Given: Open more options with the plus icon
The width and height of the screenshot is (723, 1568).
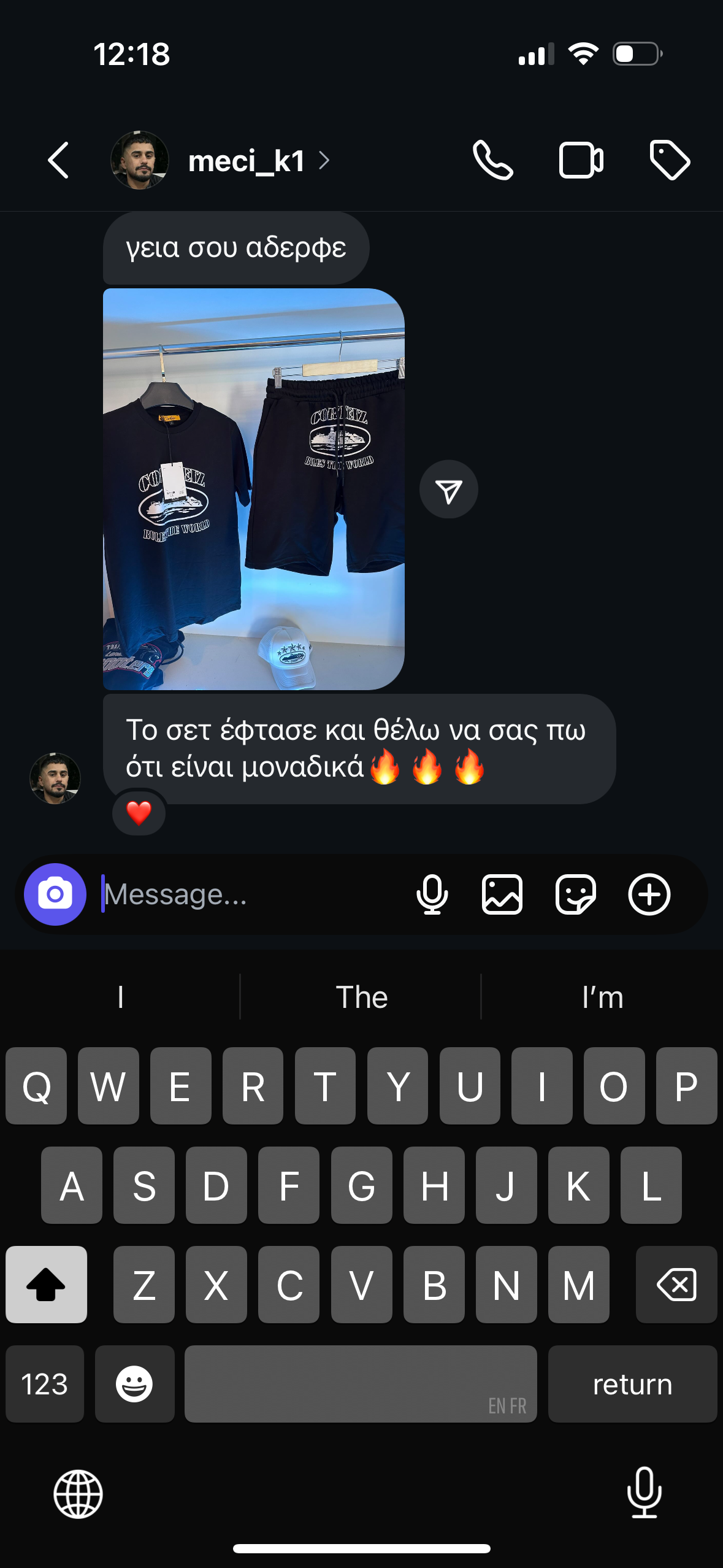Looking at the screenshot, I should [x=649, y=894].
